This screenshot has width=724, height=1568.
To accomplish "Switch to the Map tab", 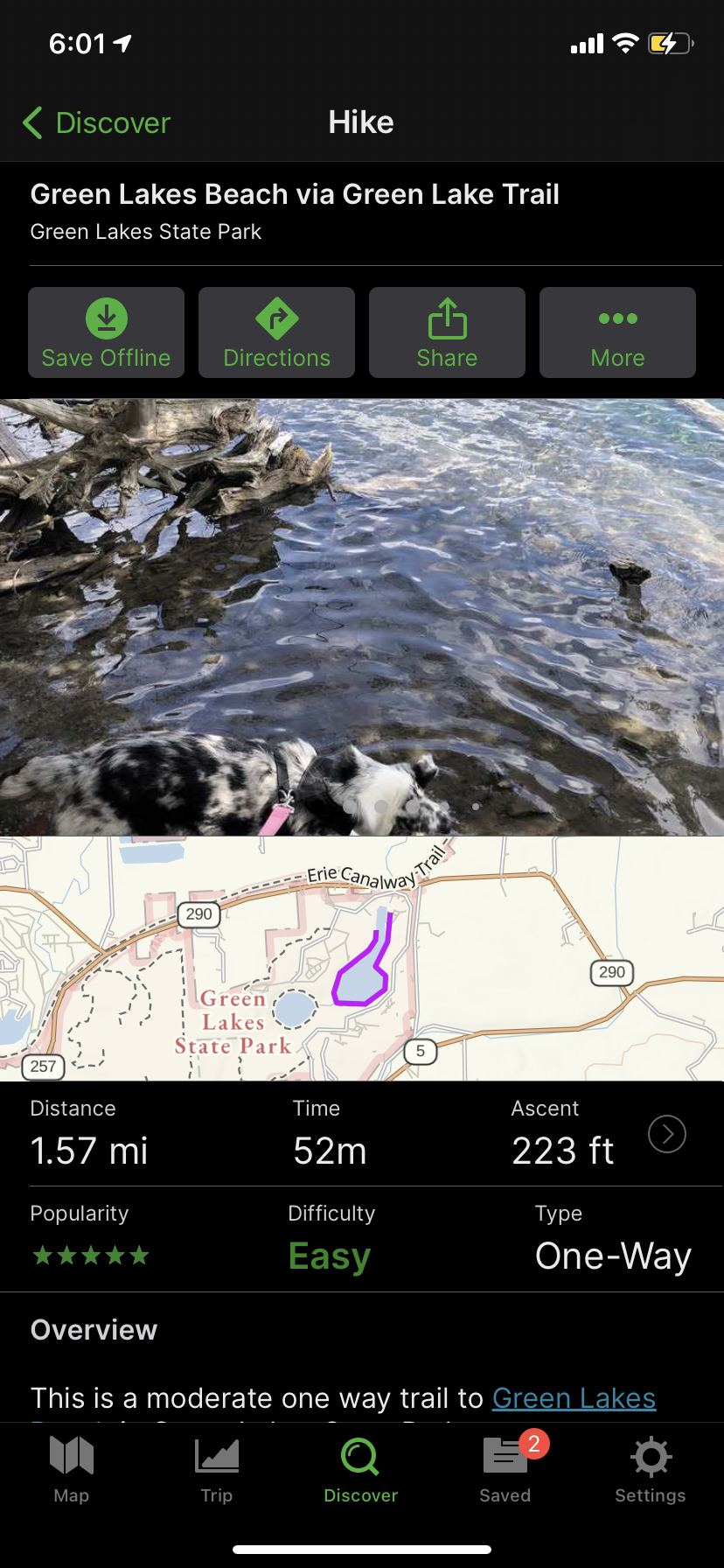I will pyautogui.click(x=72, y=1470).
